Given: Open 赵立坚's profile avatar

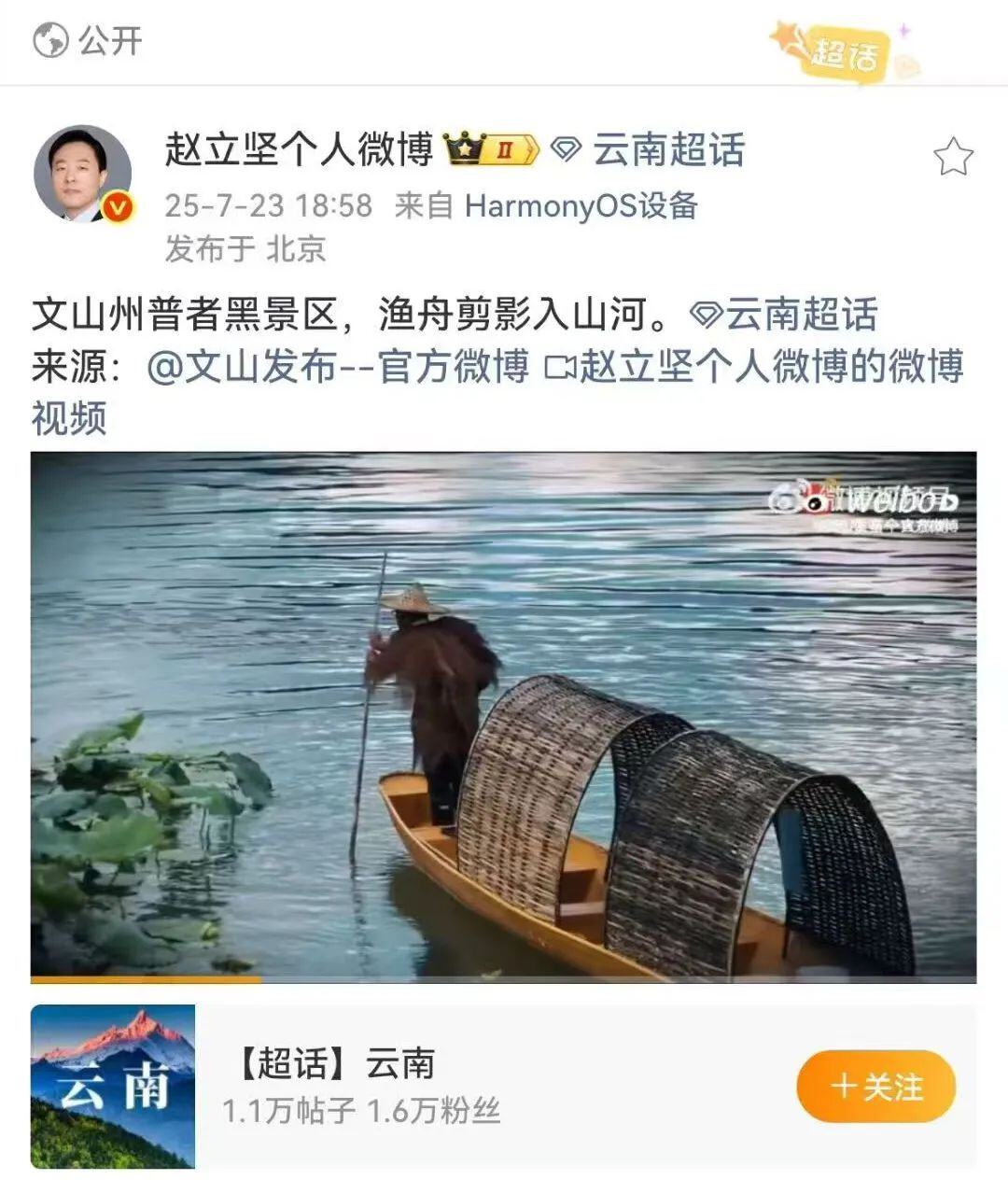Looking at the screenshot, I should click(x=82, y=174).
